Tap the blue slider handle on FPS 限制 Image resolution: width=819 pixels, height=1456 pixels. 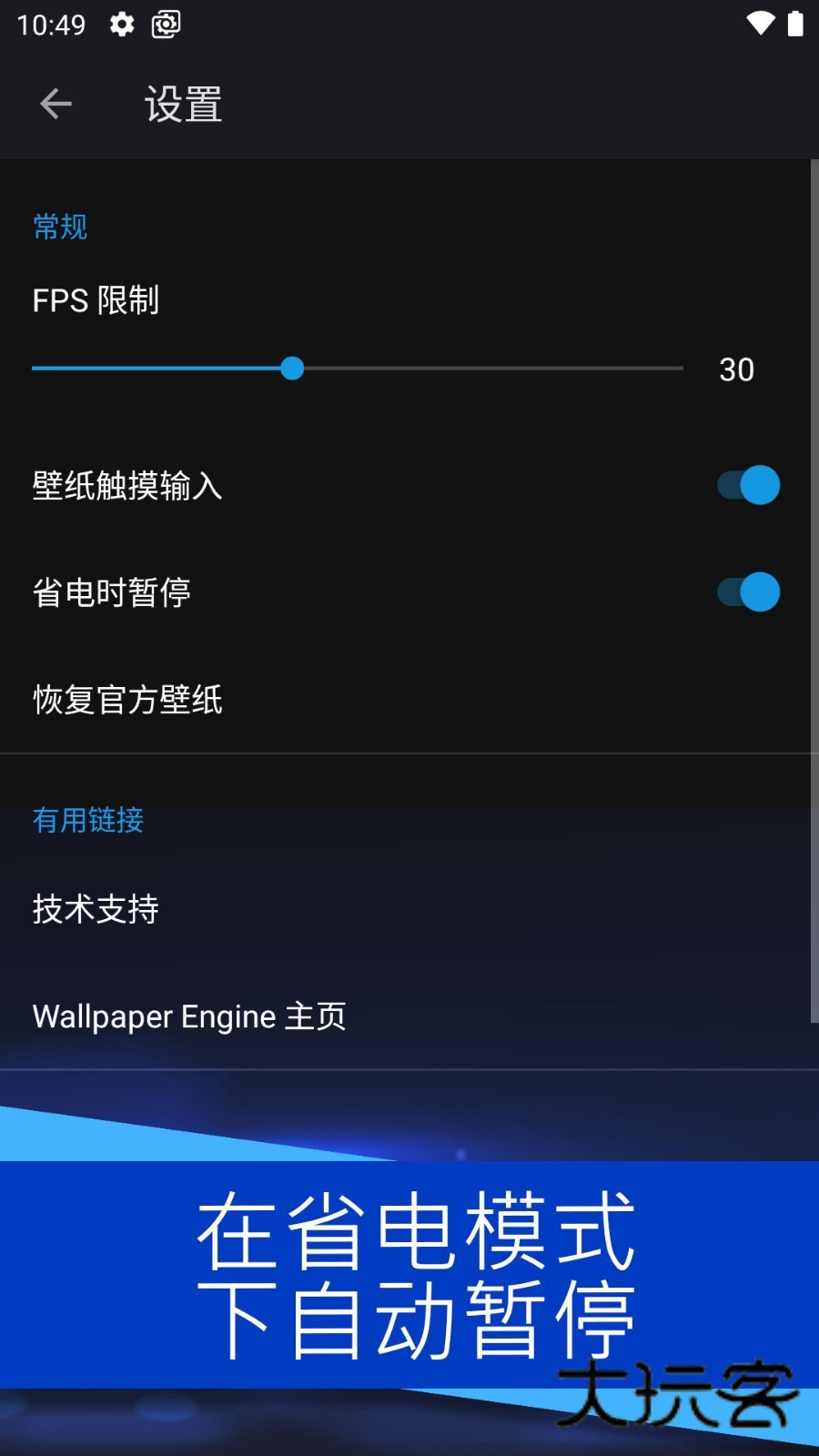click(292, 368)
